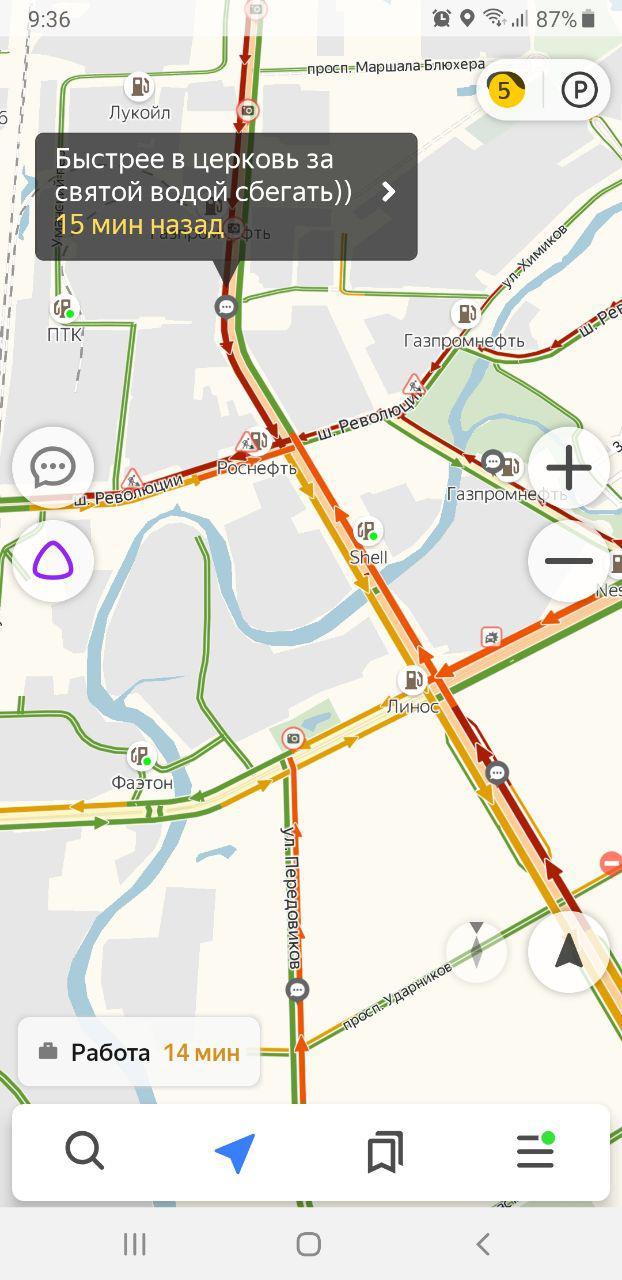The image size is (622, 1280).
Task: Launch Alice voice assistant
Action: [x=53, y=561]
